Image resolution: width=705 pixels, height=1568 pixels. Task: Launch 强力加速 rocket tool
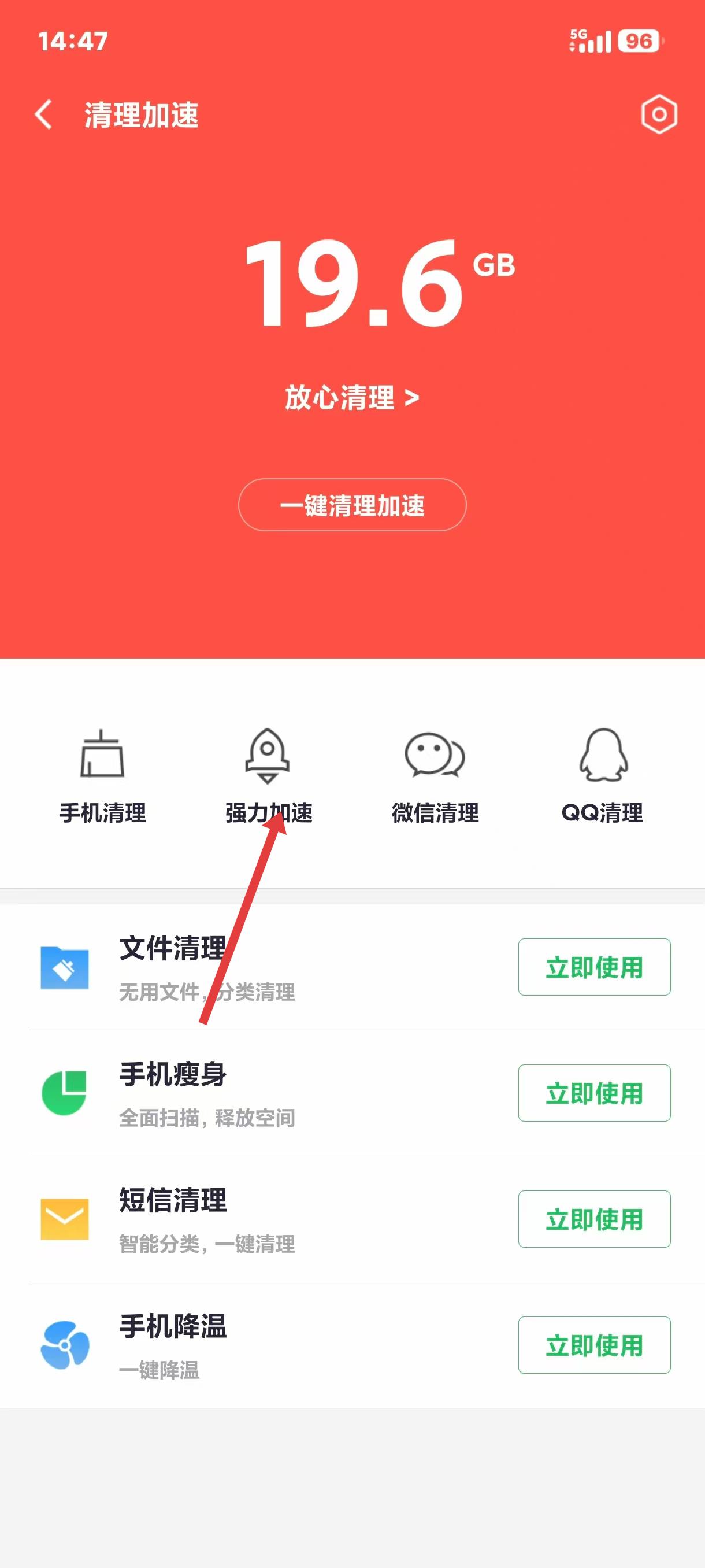point(268,776)
